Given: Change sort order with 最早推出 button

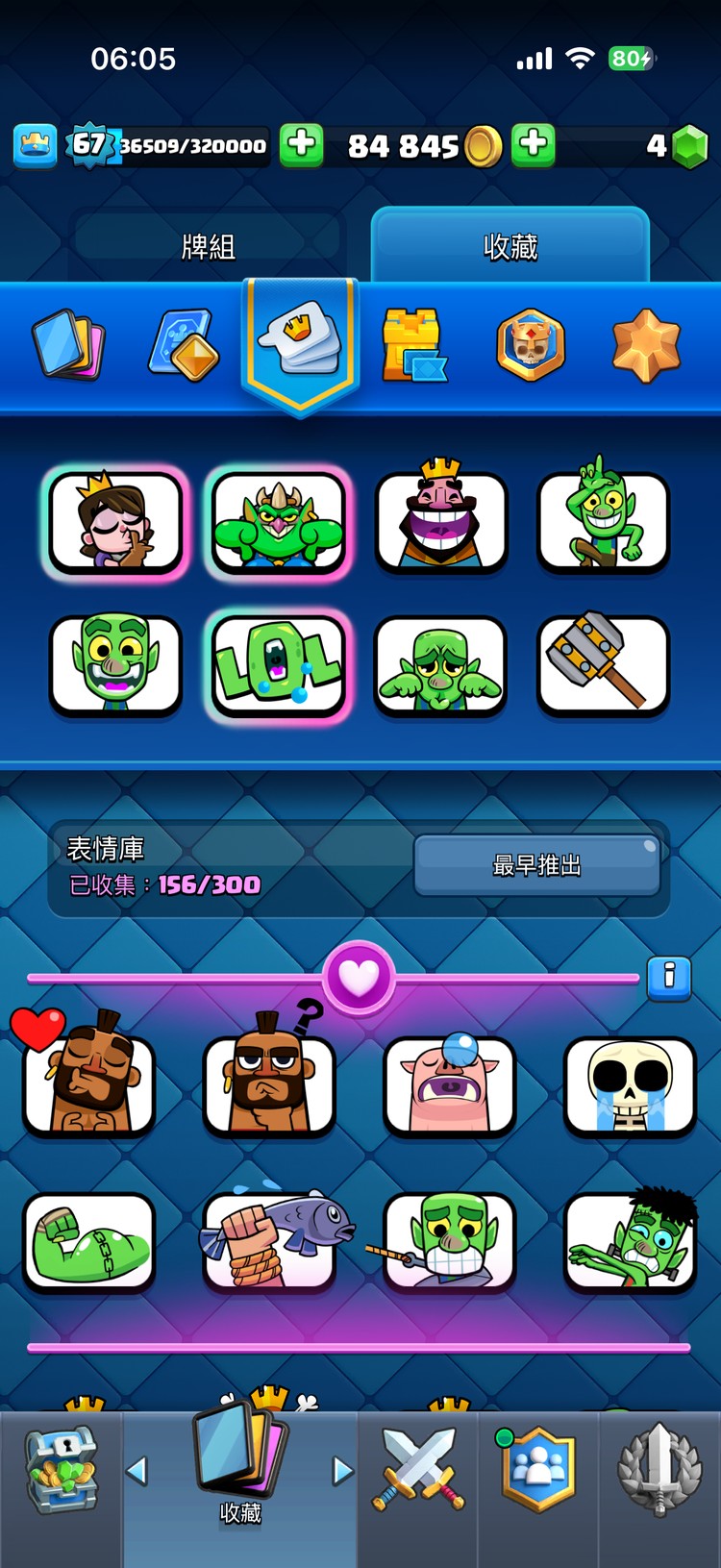Looking at the screenshot, I should [536, 865].
